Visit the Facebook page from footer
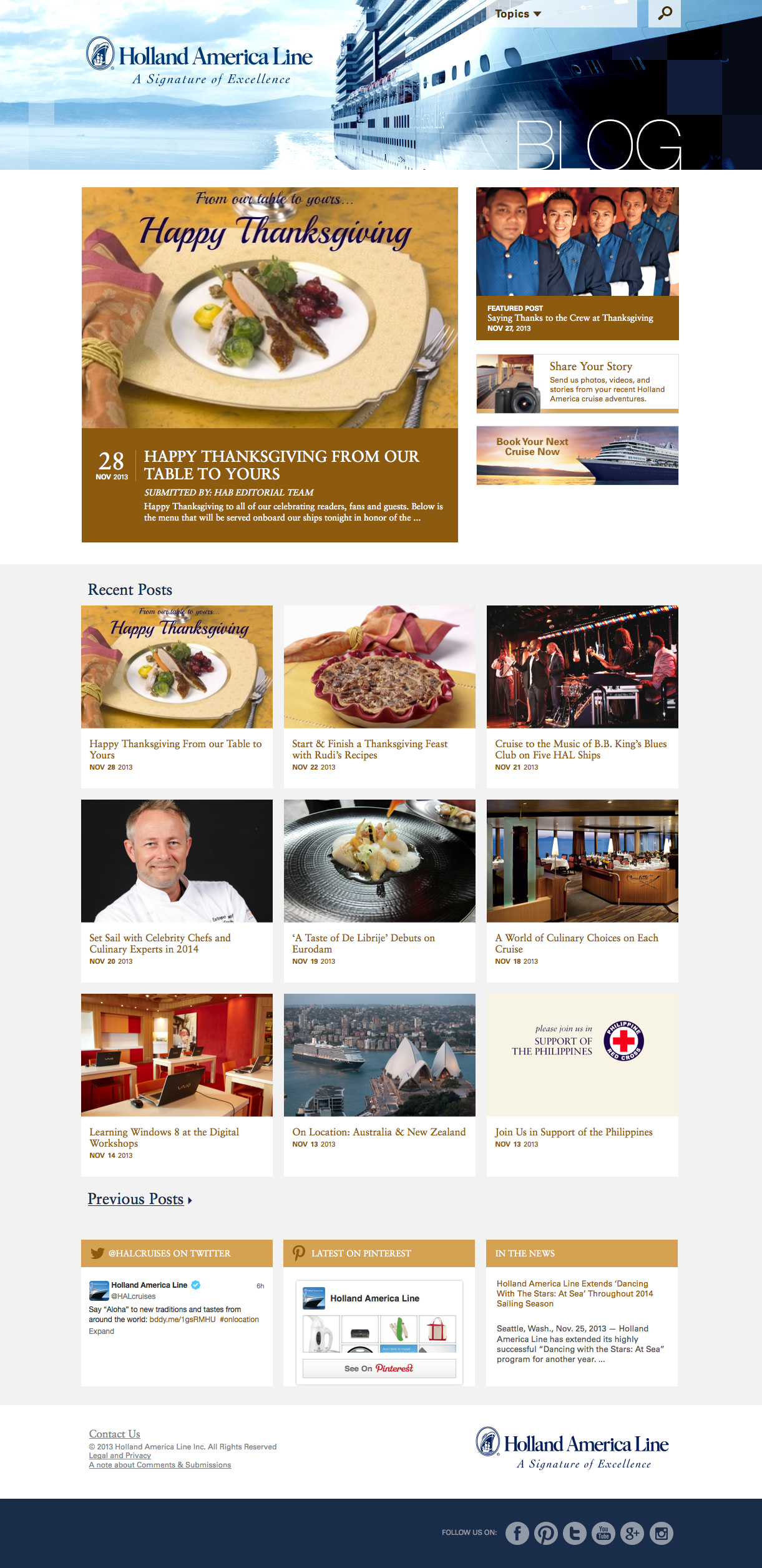The height and width of the screenshot is (1568, 762). (517, 1533)
